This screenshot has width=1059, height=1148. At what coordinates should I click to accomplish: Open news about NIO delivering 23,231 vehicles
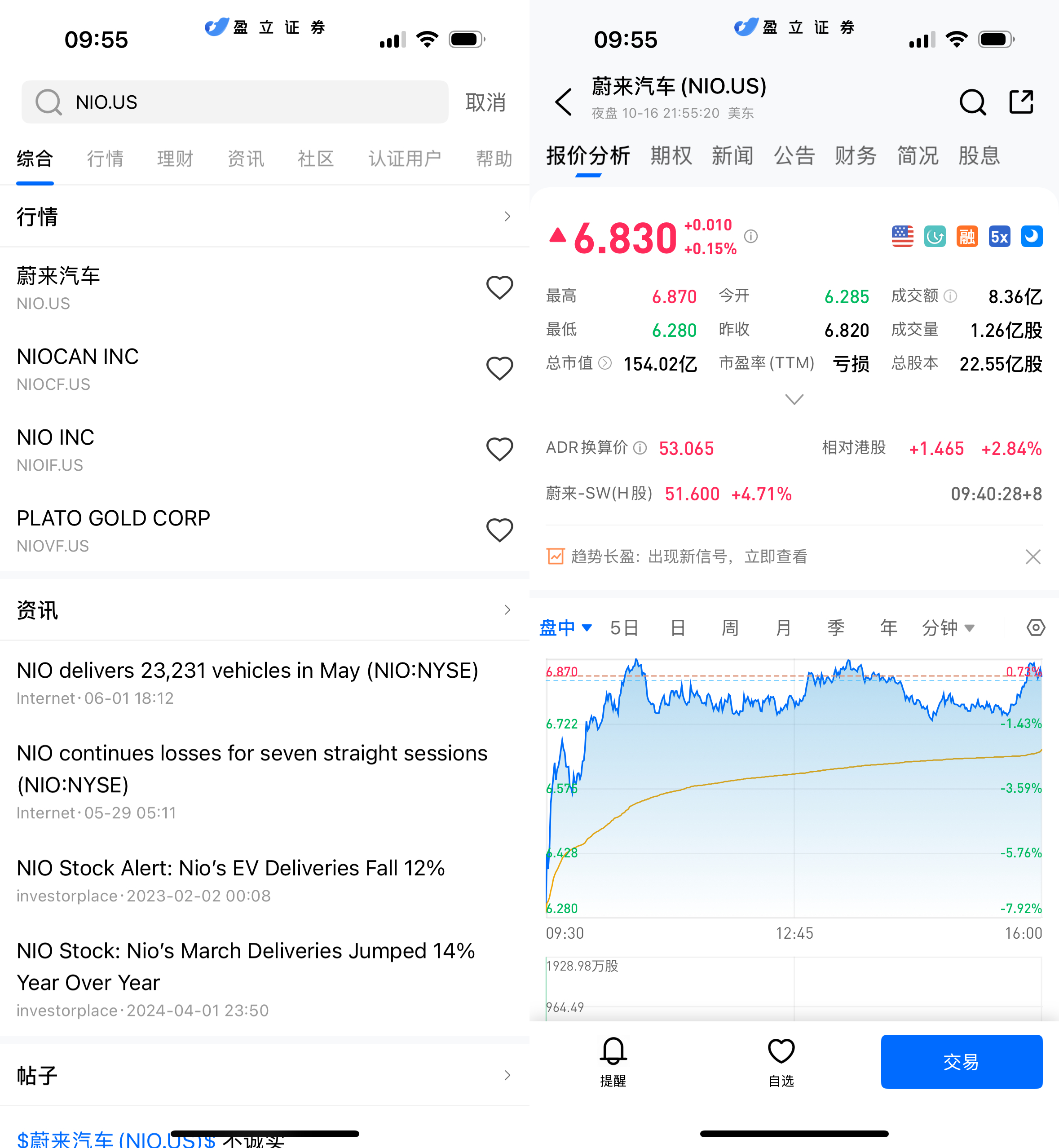coord(247,671)
